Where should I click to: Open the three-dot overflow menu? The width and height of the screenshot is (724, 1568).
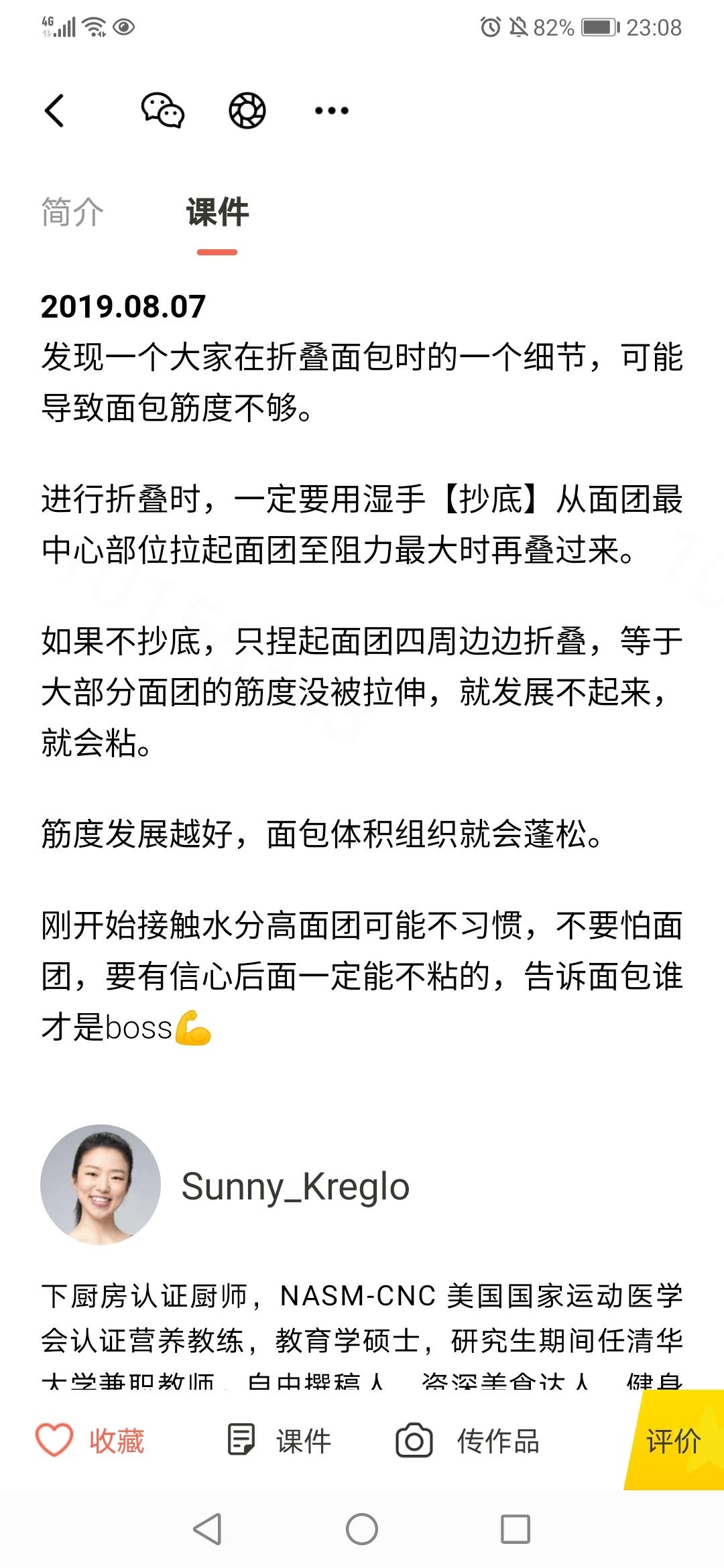[x=332, y=111]
